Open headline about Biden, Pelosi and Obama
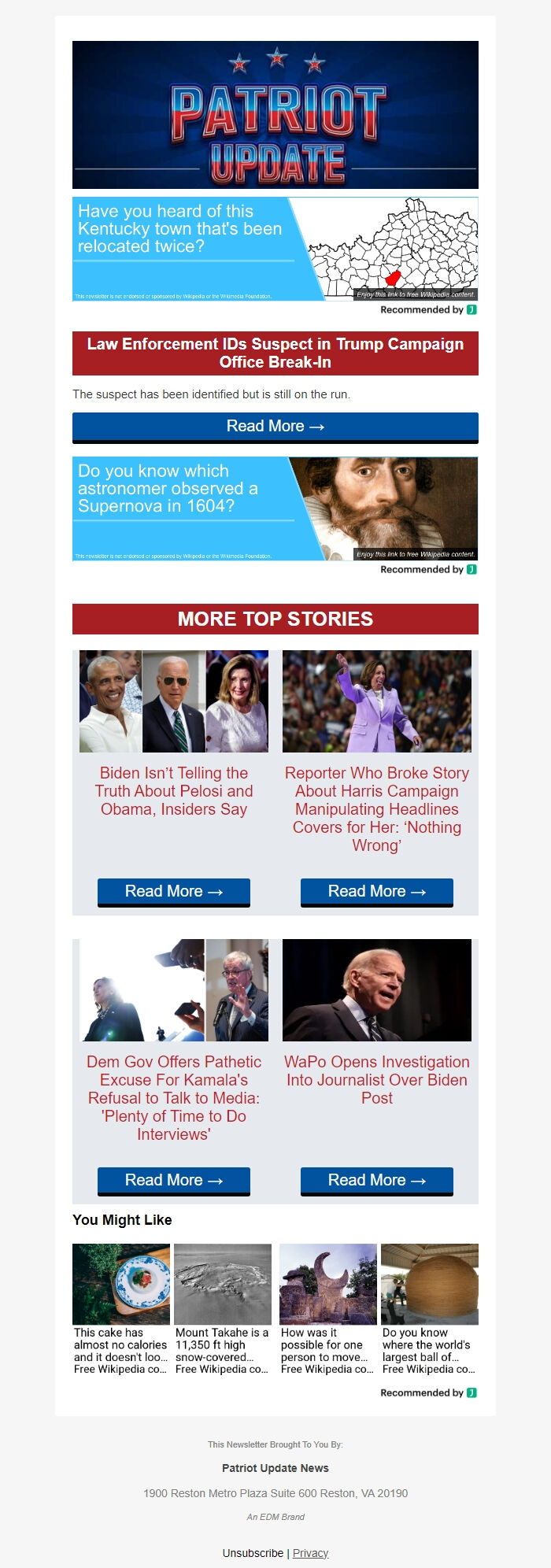This screenshot has width=551, height=1568. tap(174, 791)
